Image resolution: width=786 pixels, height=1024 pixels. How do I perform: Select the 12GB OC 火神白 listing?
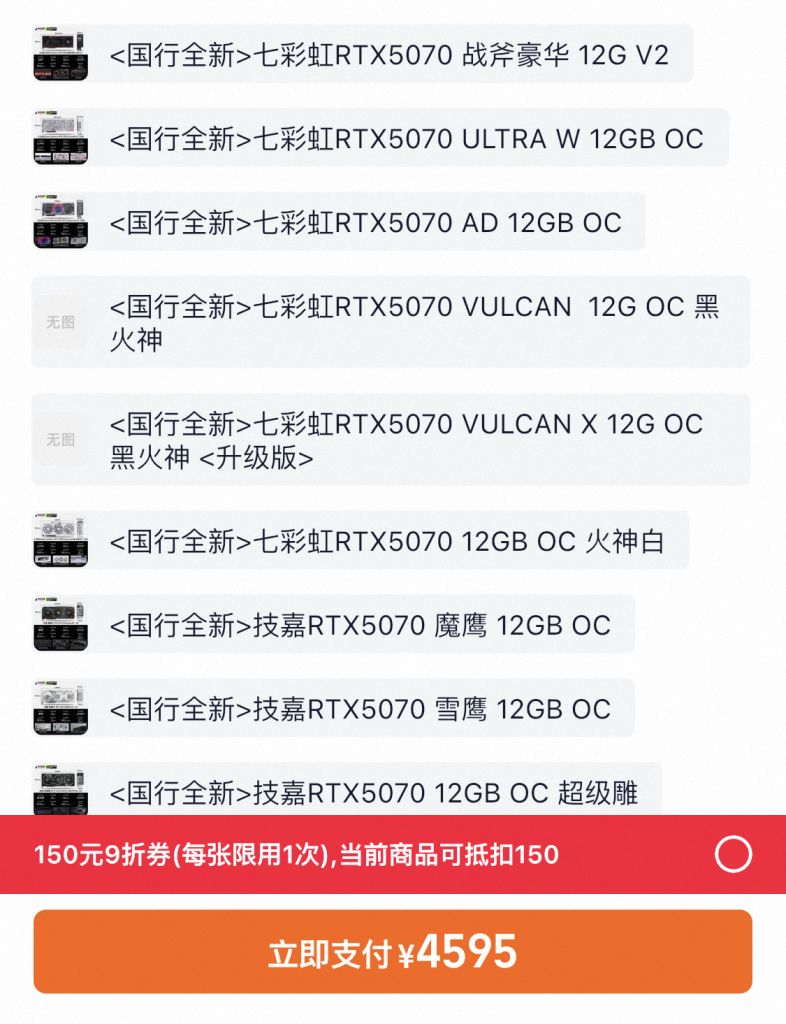(x=394, y=538)
